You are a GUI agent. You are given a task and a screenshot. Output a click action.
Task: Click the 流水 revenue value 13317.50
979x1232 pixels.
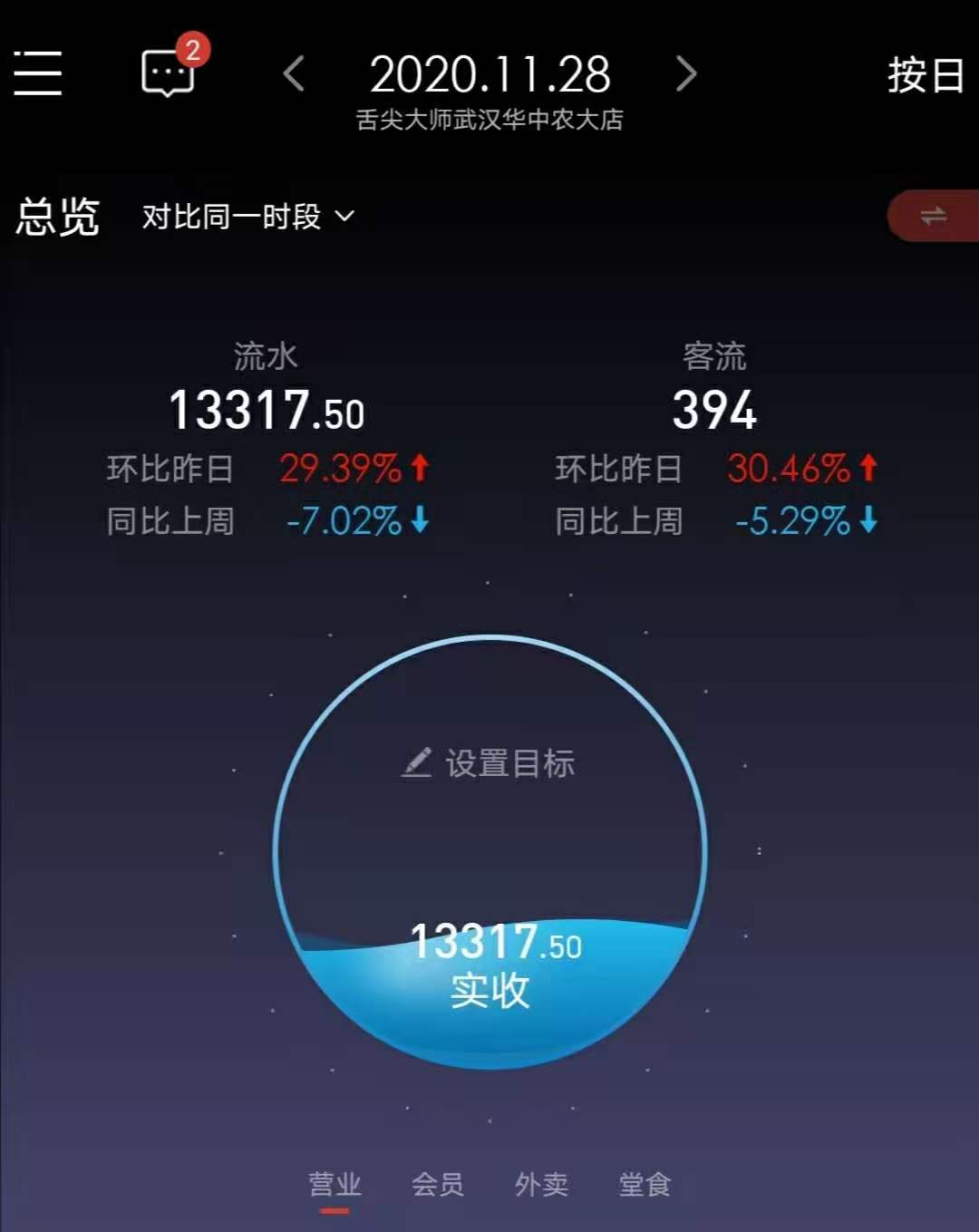click(x=267, y=410)
